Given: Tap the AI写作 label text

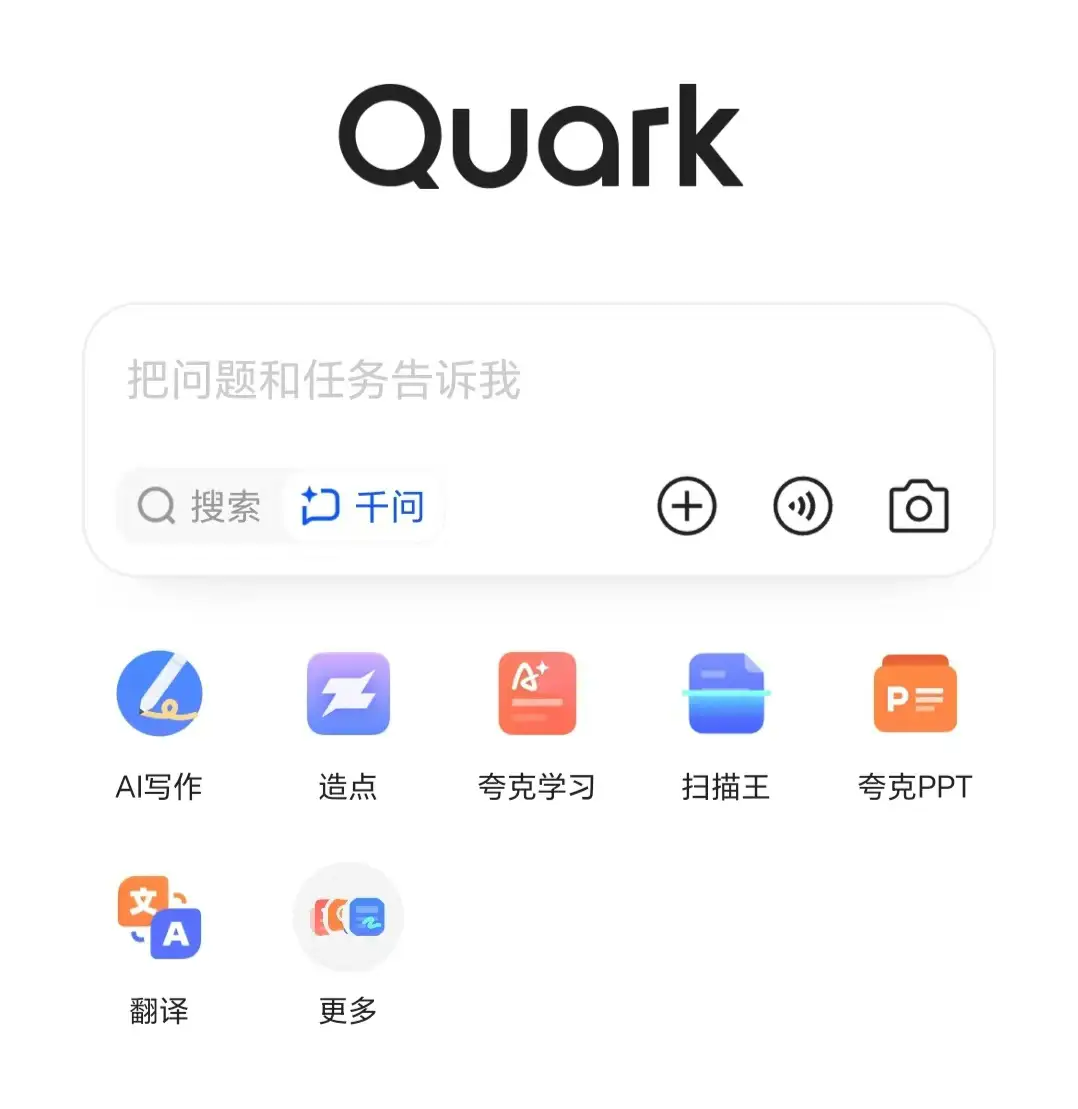Looking at the screenshot, I should coord(159,787).
